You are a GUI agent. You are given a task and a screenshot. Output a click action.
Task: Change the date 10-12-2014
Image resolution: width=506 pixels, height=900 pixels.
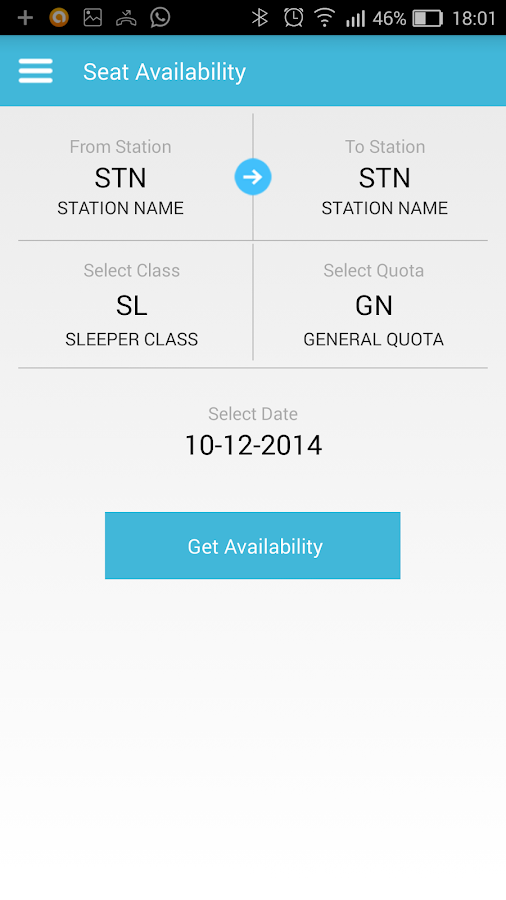pos(253,445)
